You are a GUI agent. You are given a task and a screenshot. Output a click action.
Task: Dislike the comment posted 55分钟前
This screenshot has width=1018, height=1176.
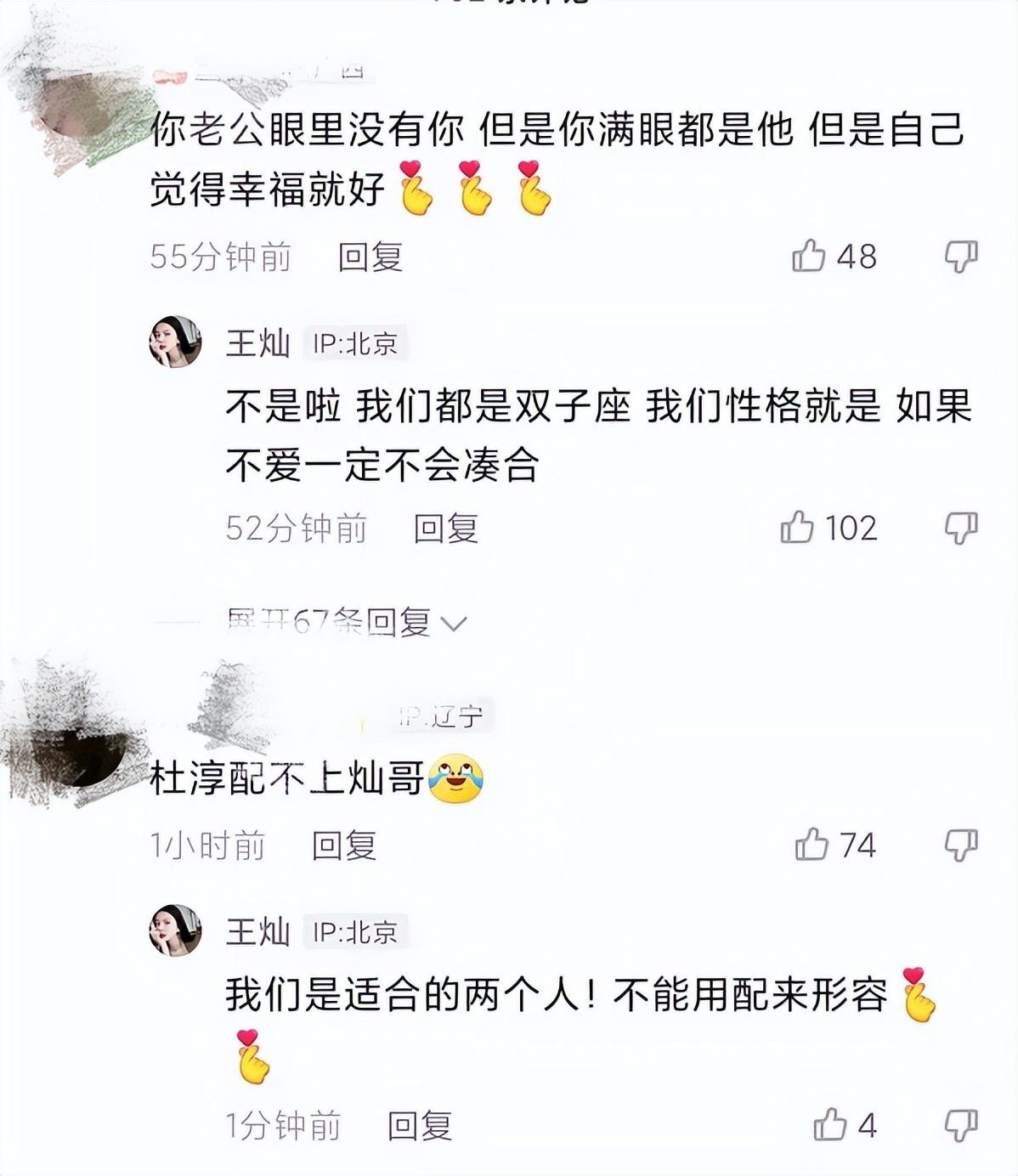(961, 256)
